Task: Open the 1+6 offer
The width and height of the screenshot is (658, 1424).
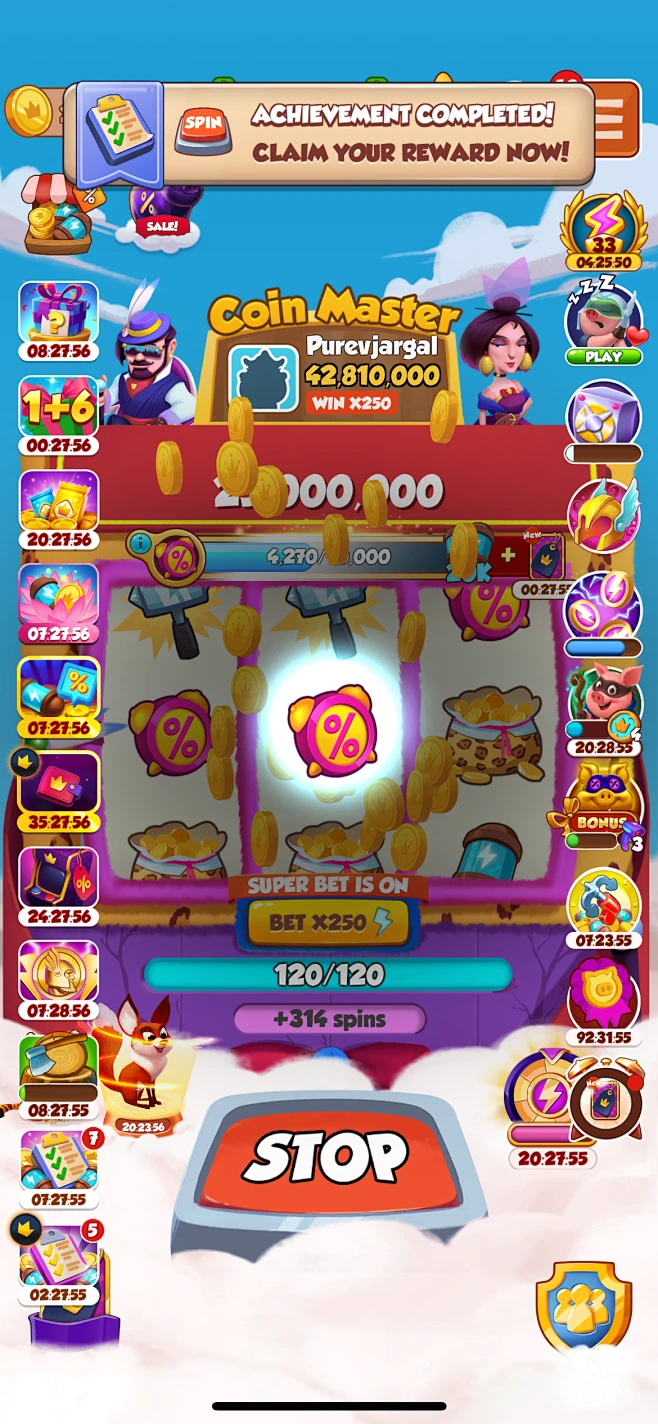Action: (59, 408)
